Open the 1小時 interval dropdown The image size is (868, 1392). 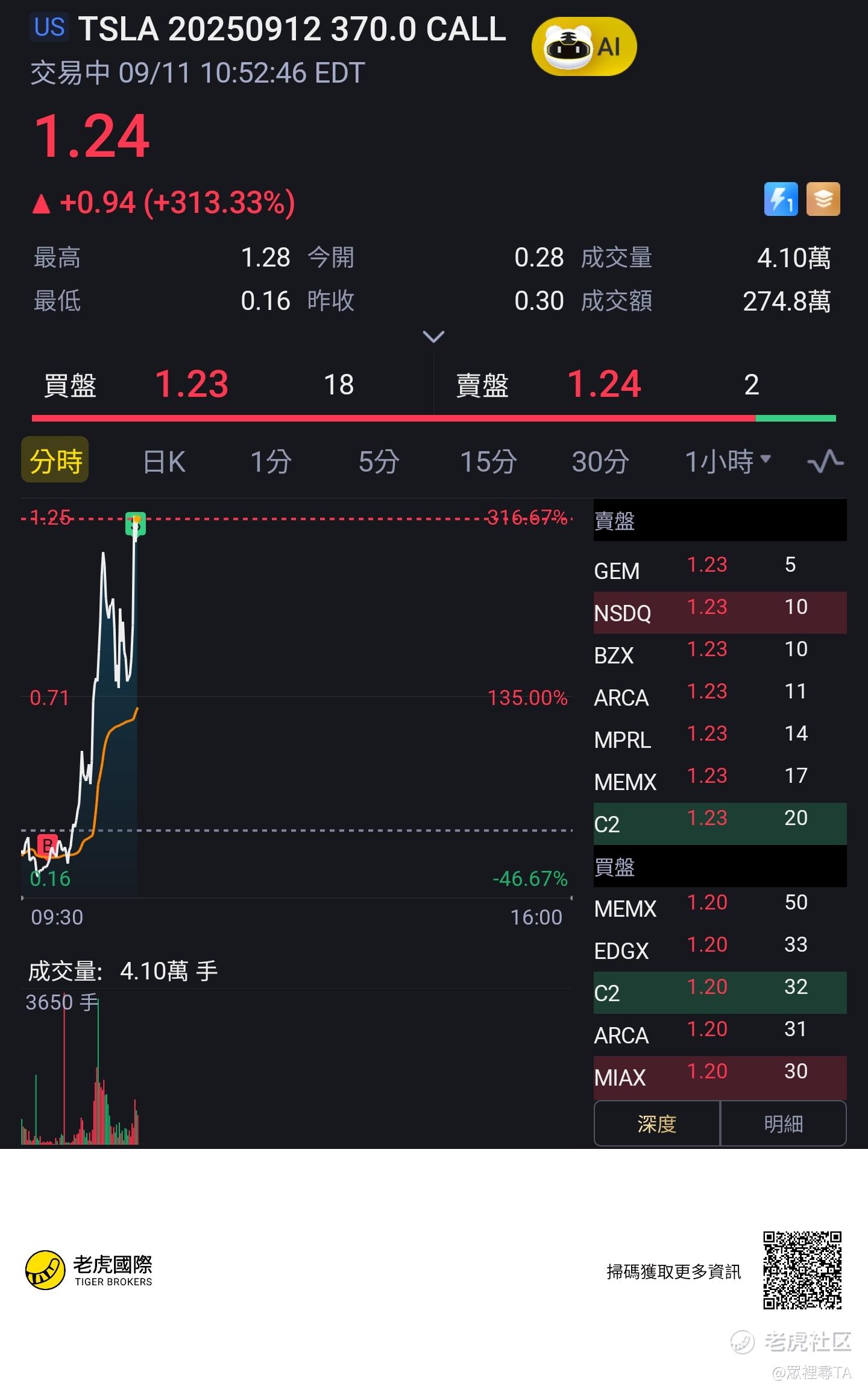[x=728, y=462]
